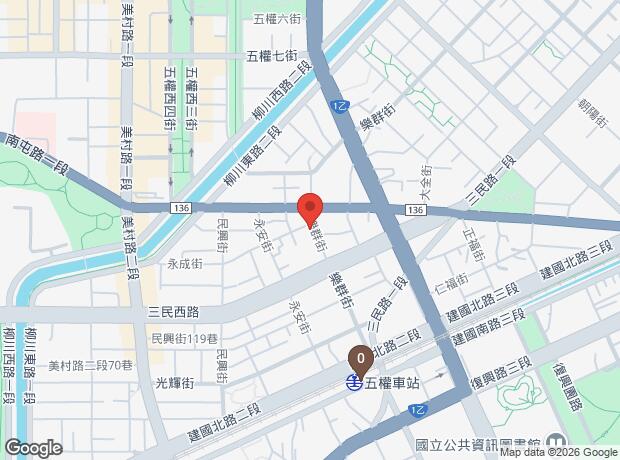Screen dimensions: 620x460
Task: Open the 五權車站 train station icon
Action: (354, 382)
